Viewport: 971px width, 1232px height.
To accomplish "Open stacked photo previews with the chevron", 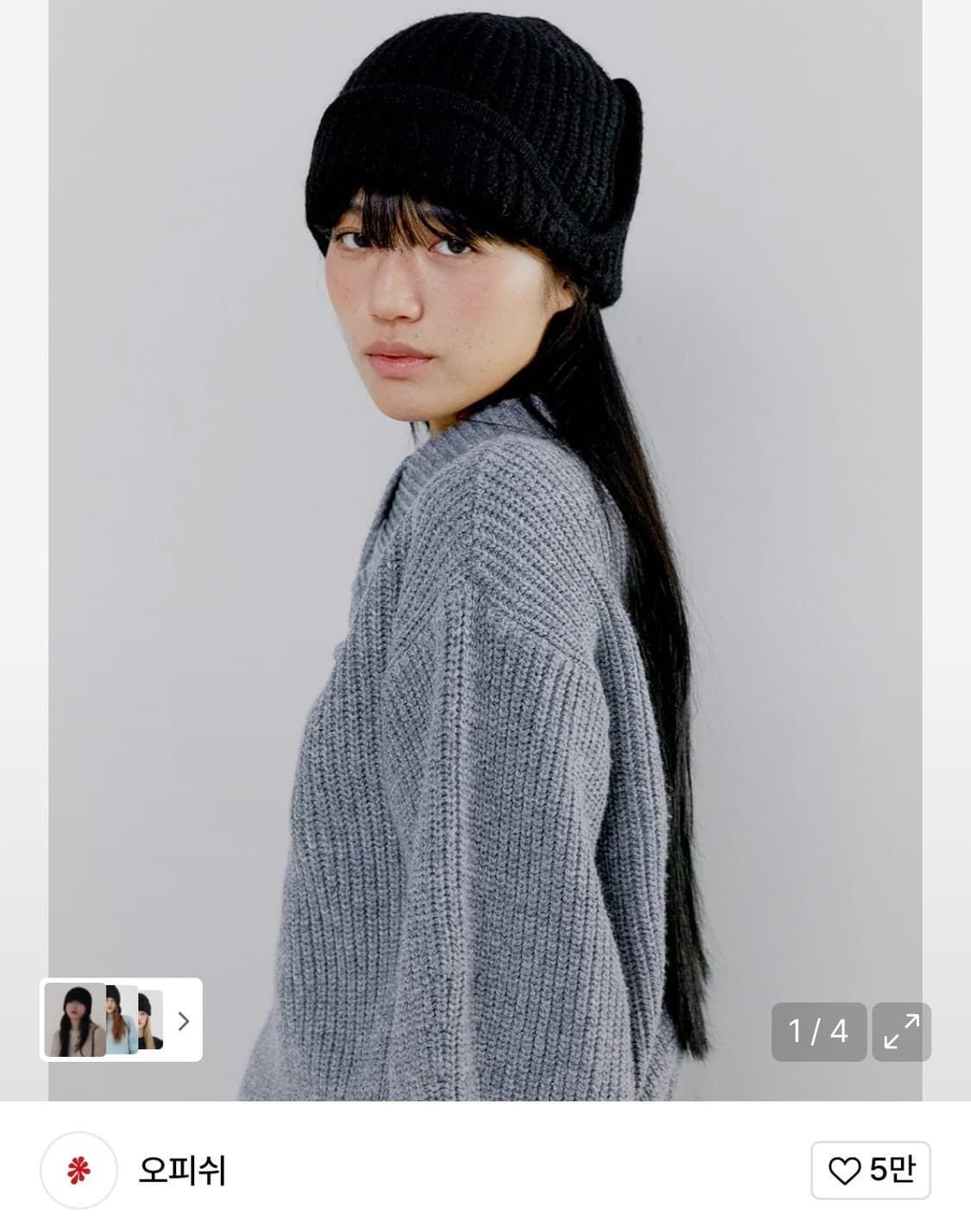I will [x=184, y=1022].
